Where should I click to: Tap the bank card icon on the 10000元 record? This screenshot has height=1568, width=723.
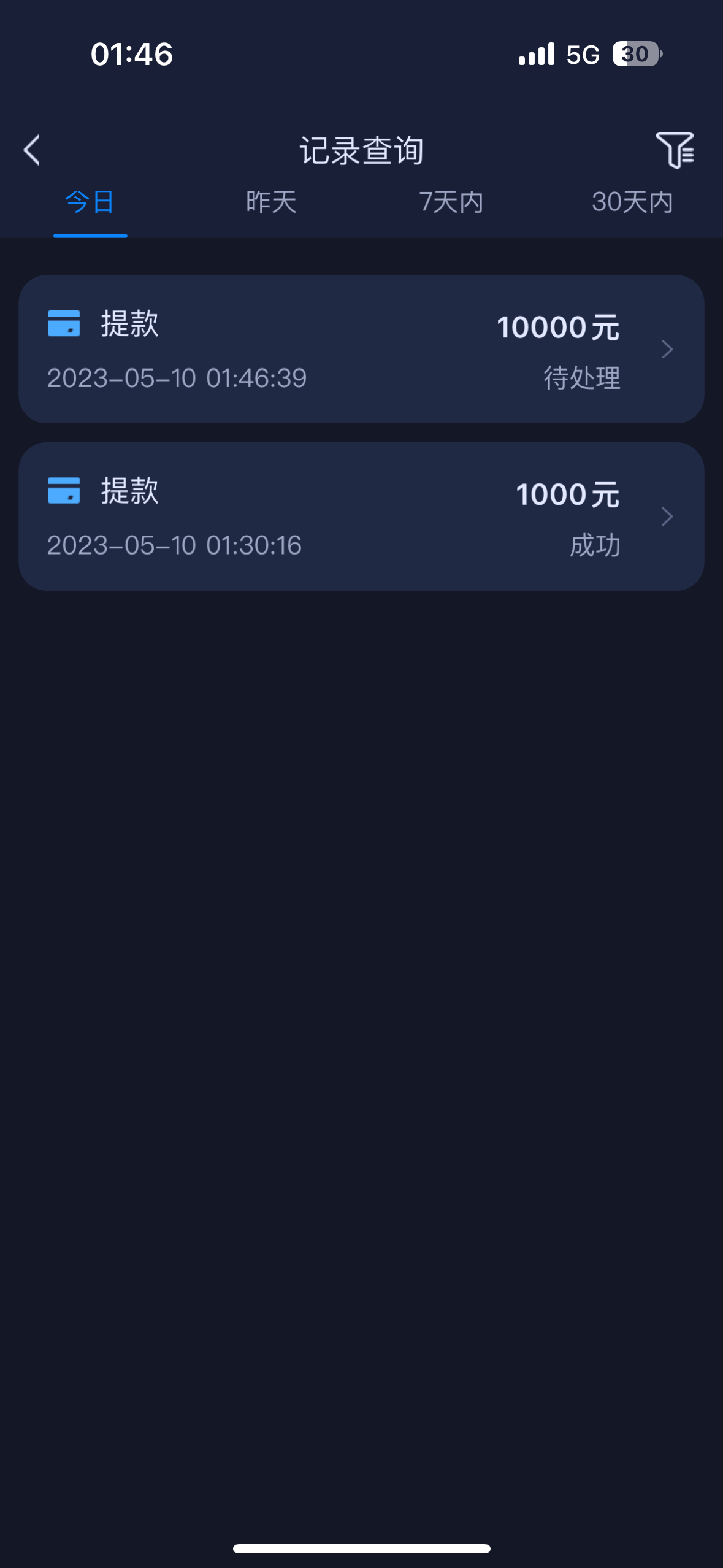tap(64, 325)
